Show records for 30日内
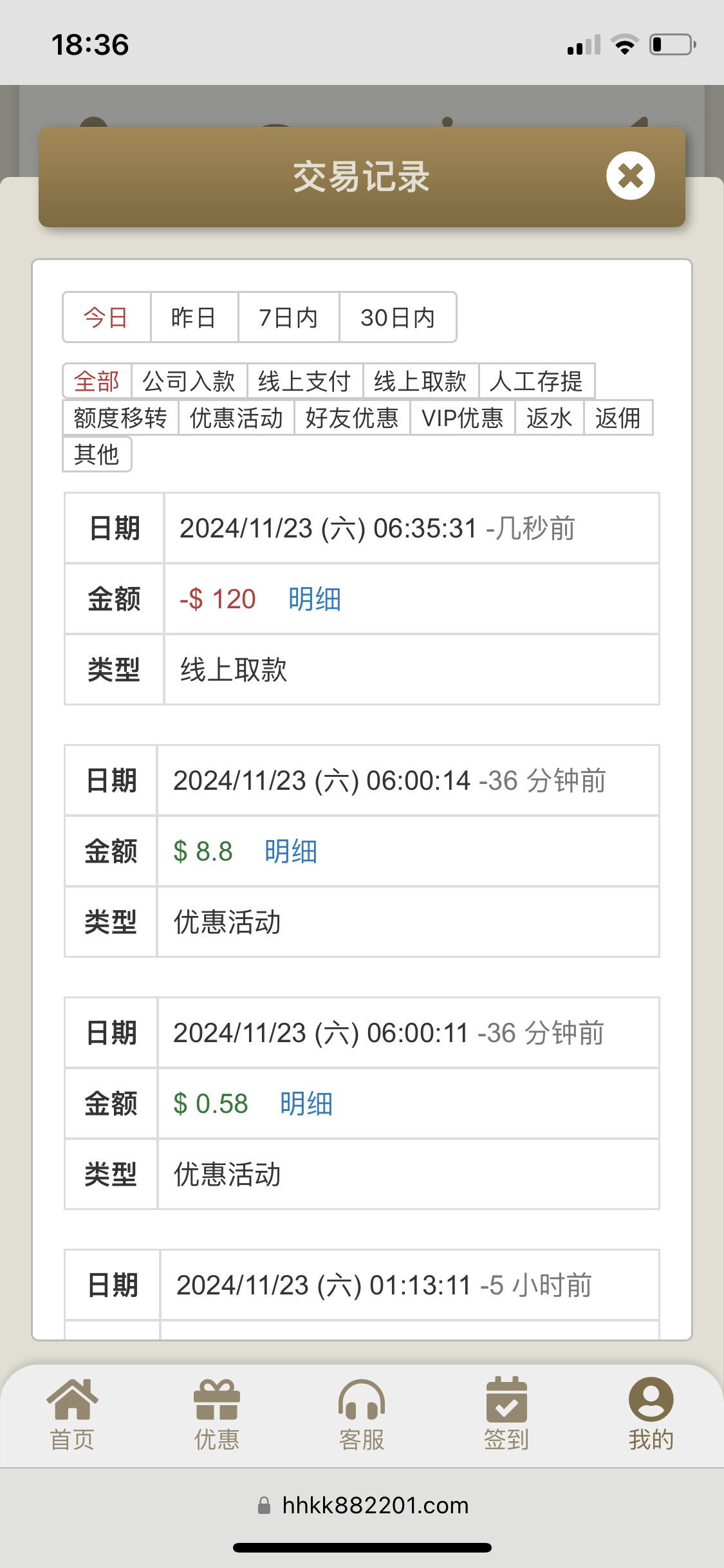 [x=398, y=317]
